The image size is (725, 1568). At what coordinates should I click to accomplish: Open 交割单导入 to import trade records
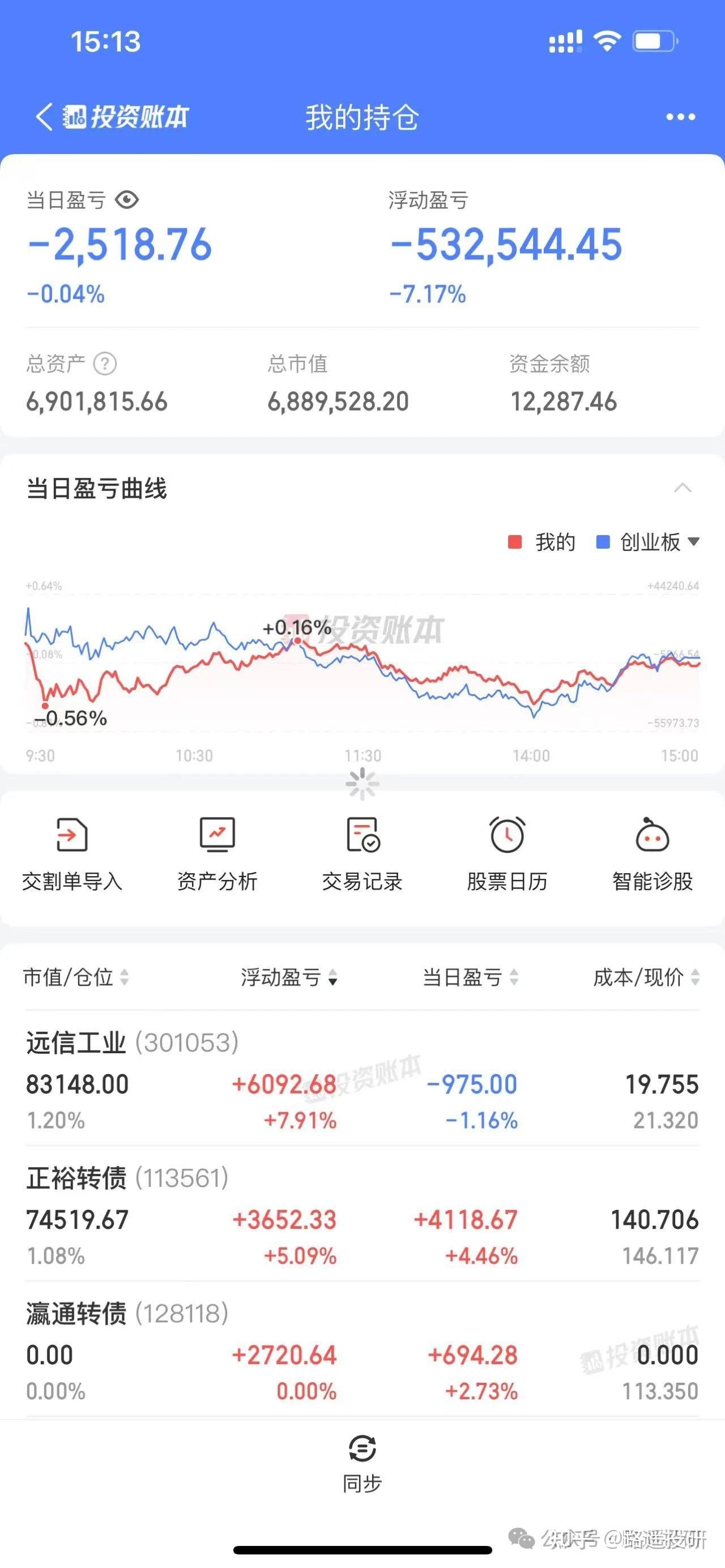tap(72, 852)
